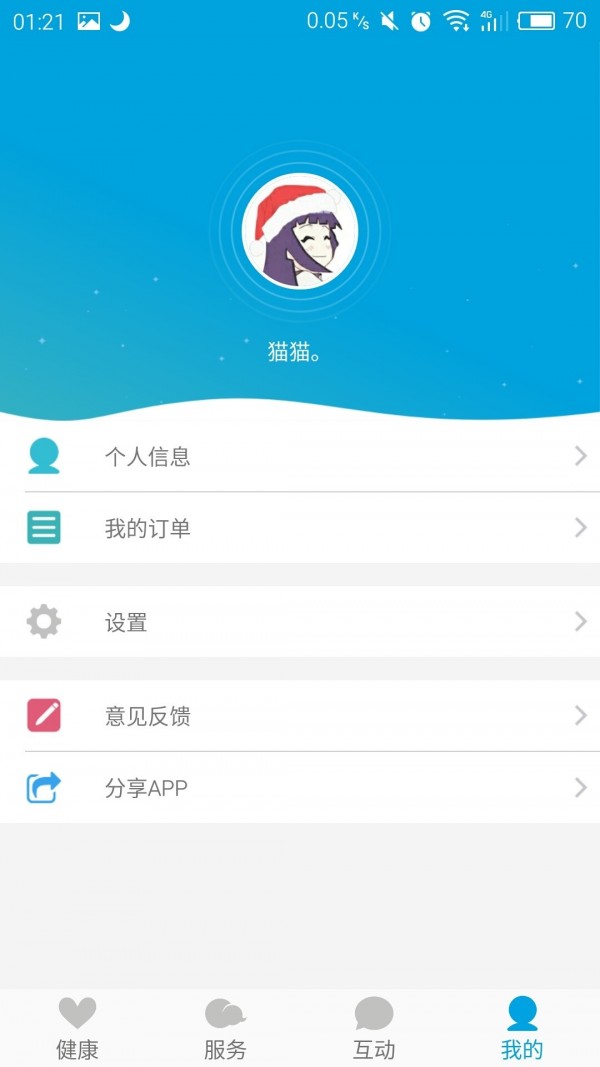
Task: Switch to the 服务 tab
Action: 225,1028
